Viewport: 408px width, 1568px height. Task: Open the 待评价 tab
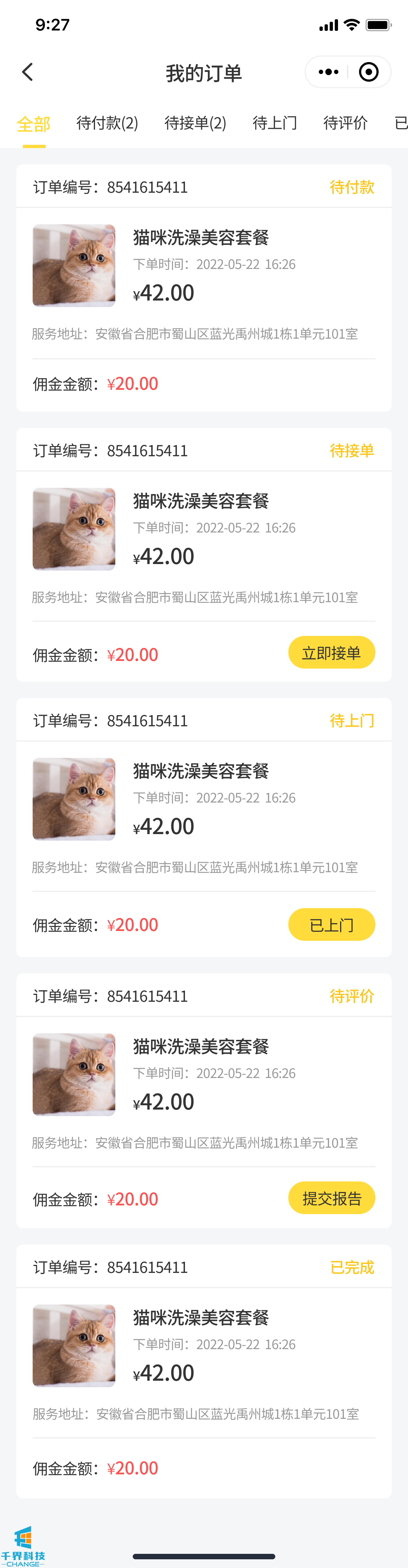345,123
